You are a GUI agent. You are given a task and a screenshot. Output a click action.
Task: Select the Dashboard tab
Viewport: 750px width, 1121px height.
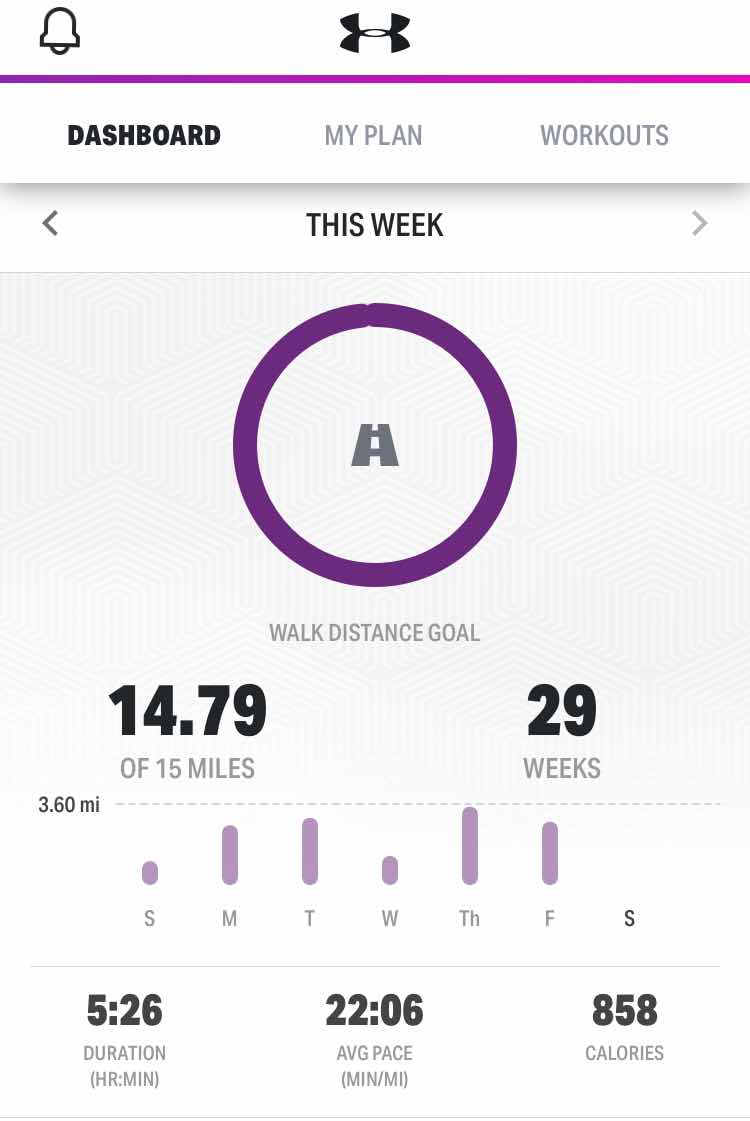tap(144, 135)
